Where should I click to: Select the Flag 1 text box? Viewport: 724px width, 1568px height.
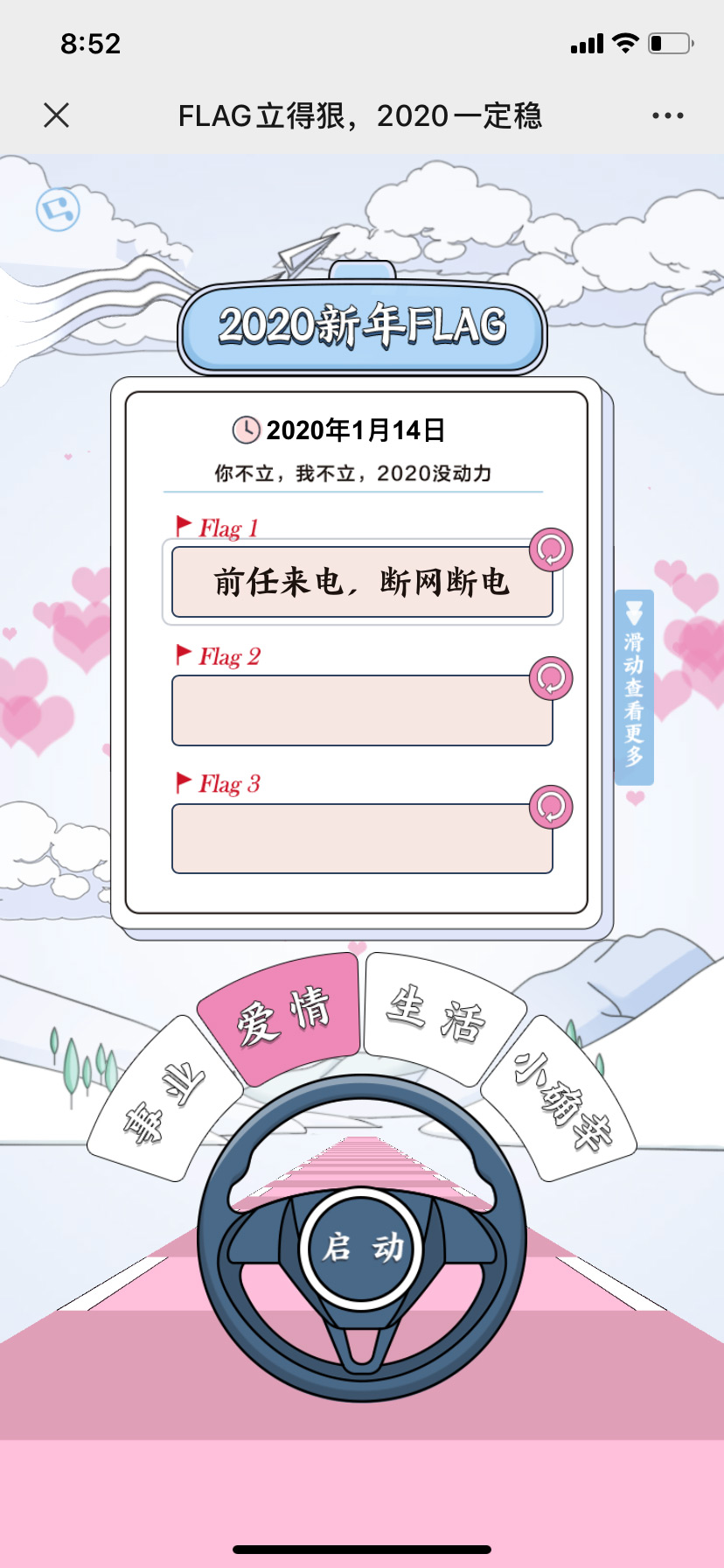[362, 583]
